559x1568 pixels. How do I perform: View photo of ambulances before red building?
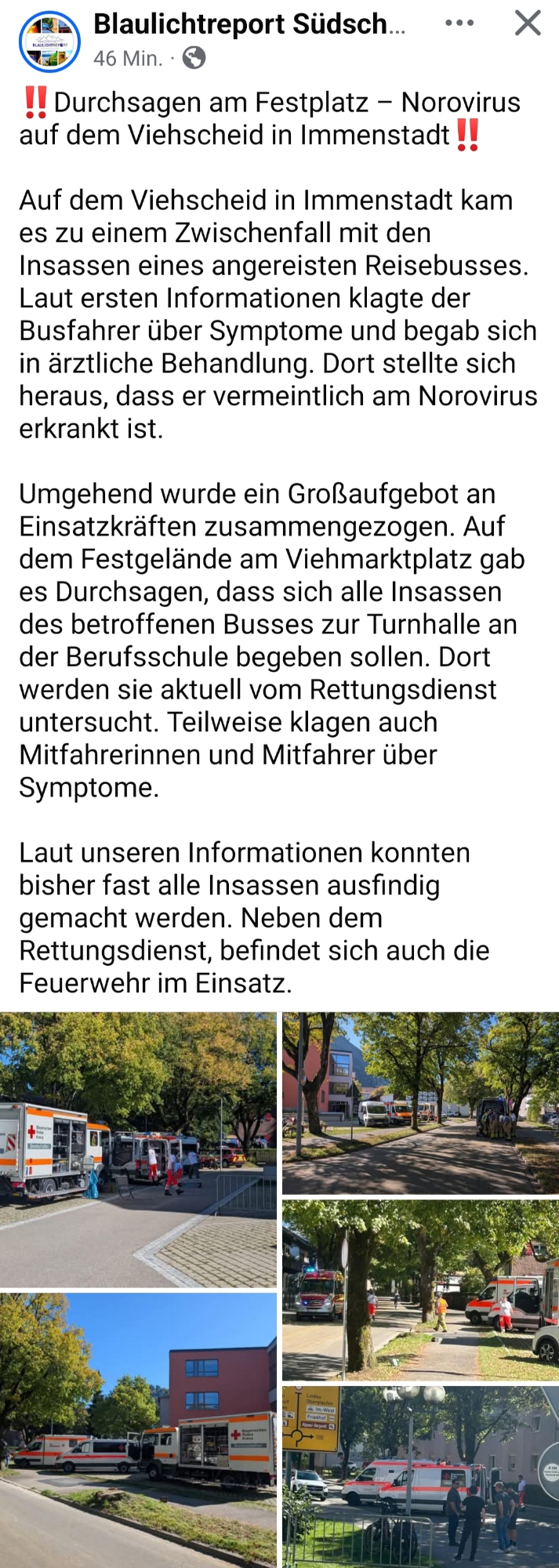138,1430
